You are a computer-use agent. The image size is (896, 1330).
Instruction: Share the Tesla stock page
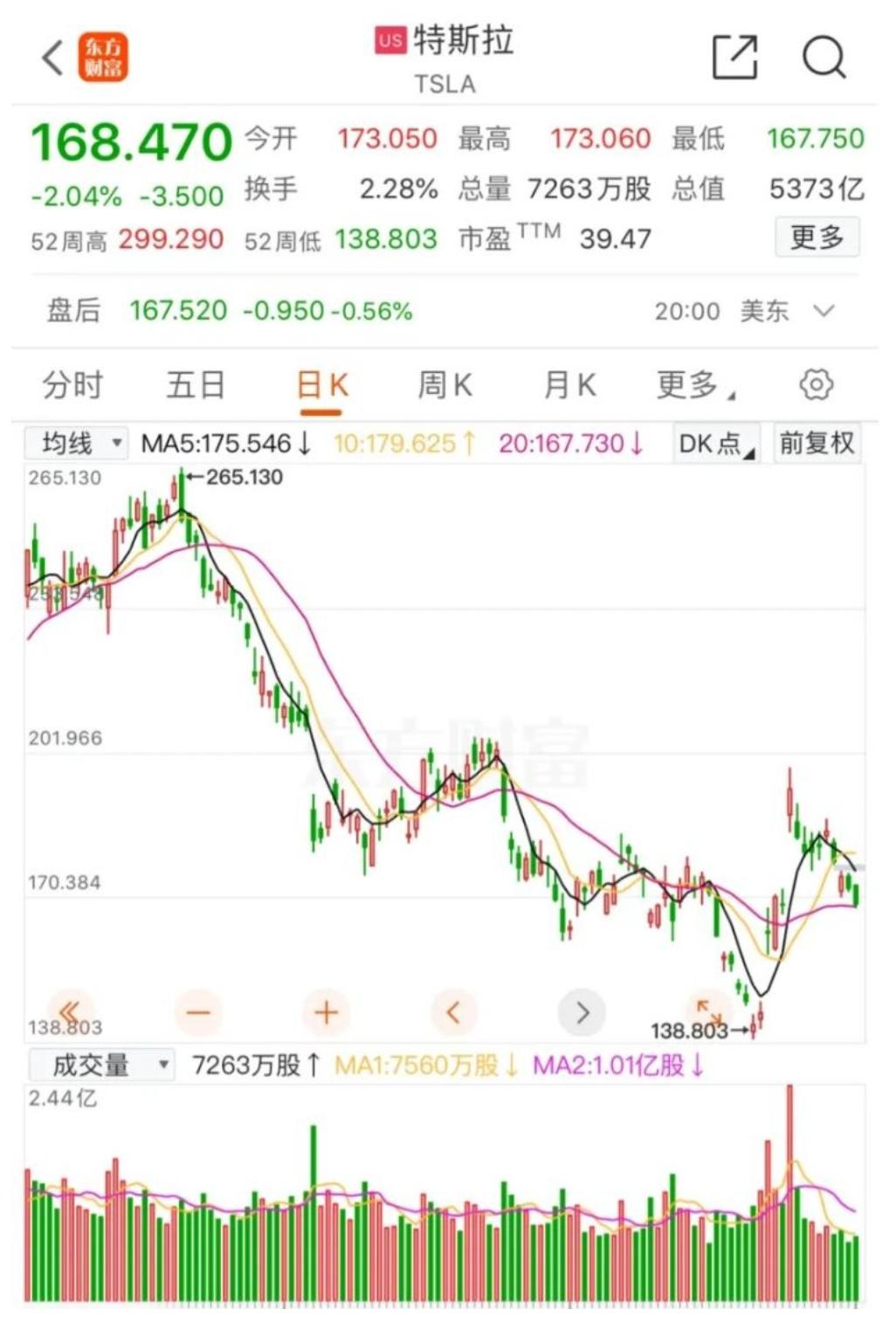[734, 58]
